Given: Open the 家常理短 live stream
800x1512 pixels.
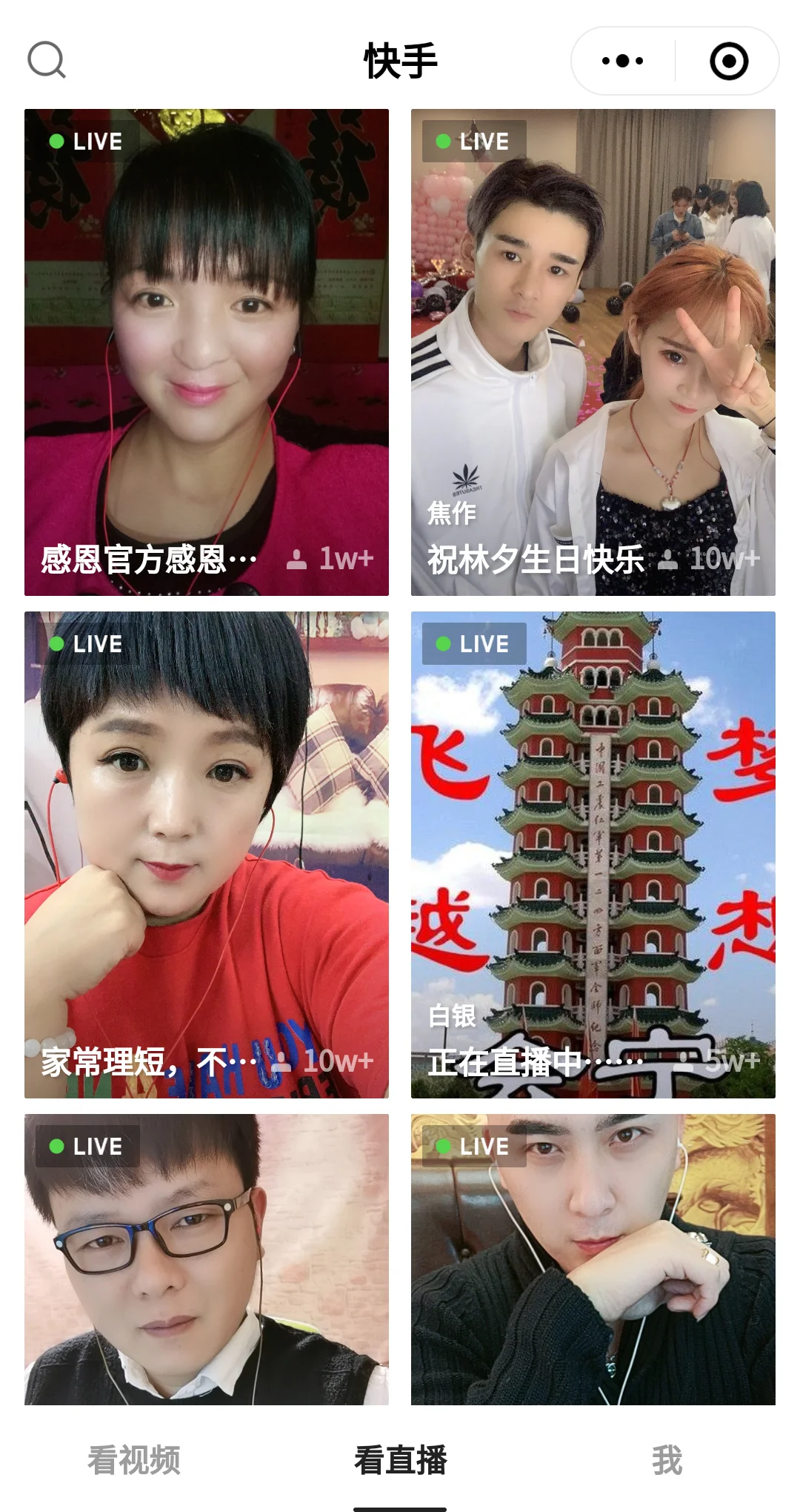Looking at the screenshot, I should [207, 854].
